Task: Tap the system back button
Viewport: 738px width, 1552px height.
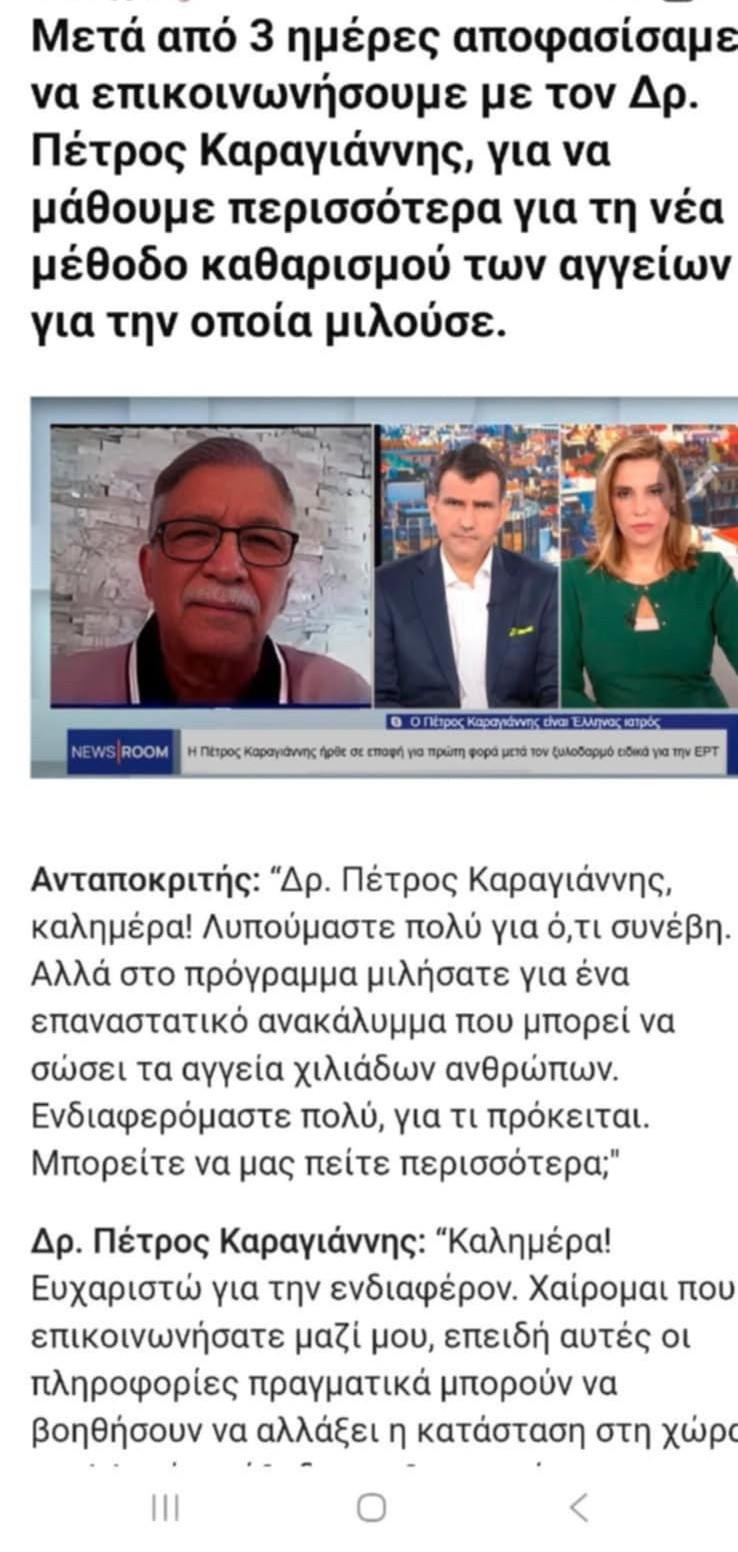Action: [578, 1507]
